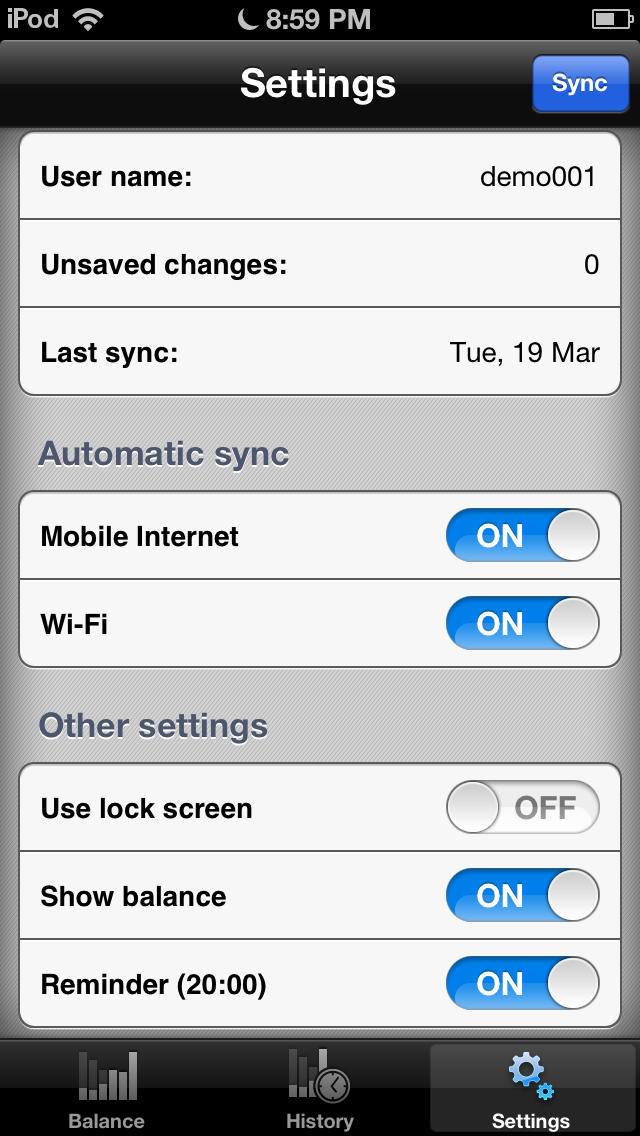This screenshot has width=640, height=1136.
Task: Toggle the Show balance switch
Action: (x=523, y=895)
